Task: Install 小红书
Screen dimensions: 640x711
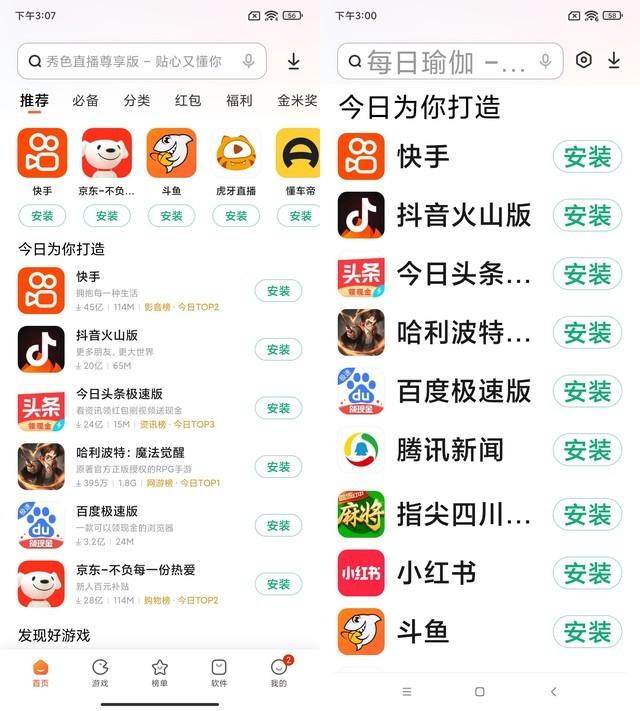Action: coord(587,573)
